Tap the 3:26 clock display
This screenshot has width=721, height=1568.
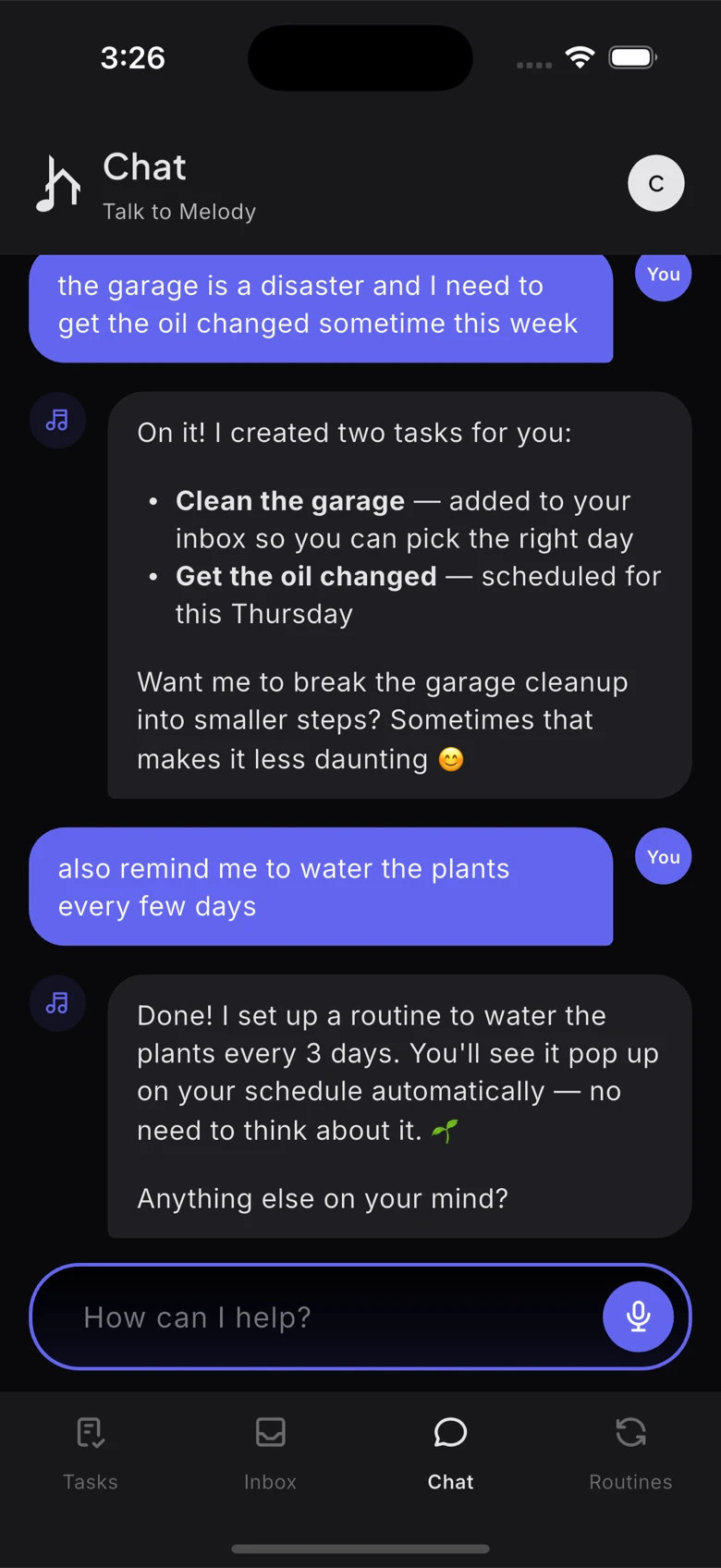tap(132, 57)
